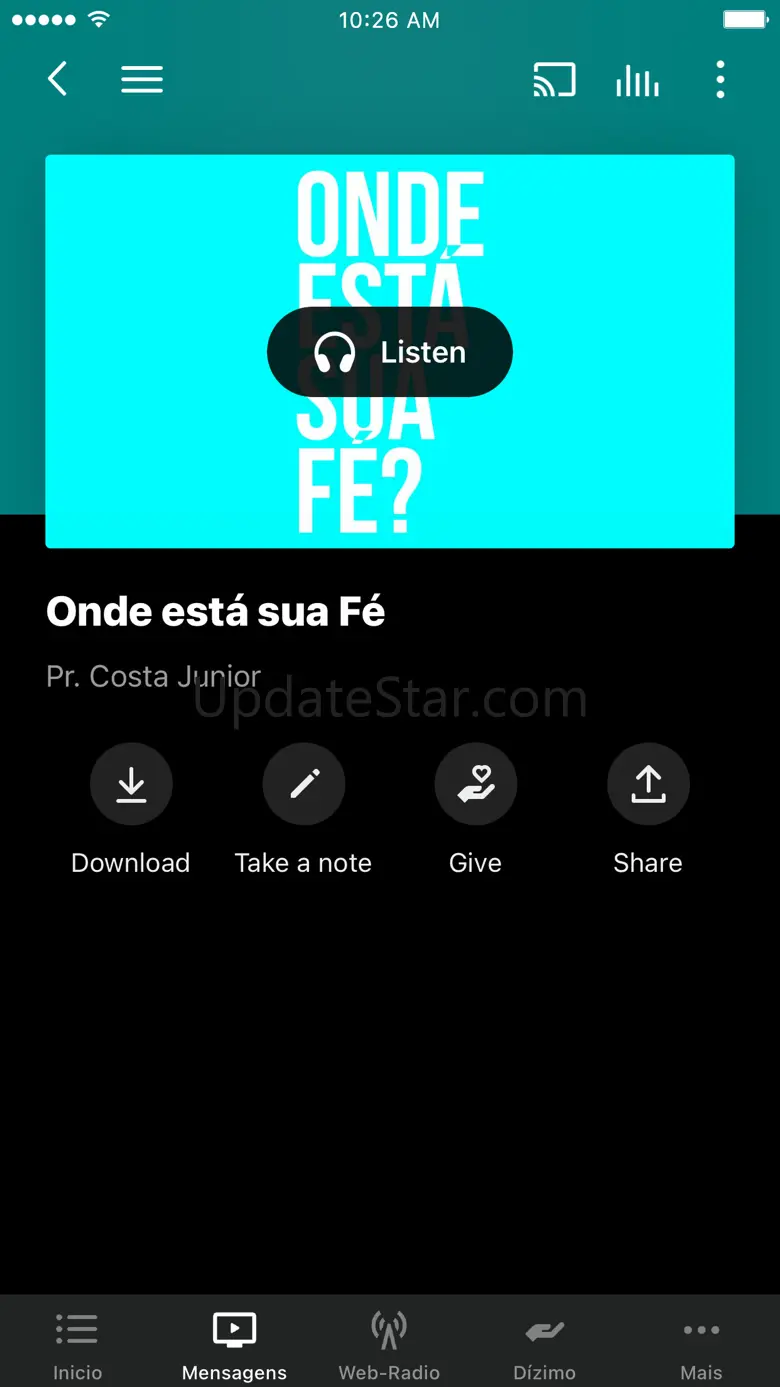Tap the cast to screen icon
Viewport: 780px width, 1387px height.
click(554, 80)
